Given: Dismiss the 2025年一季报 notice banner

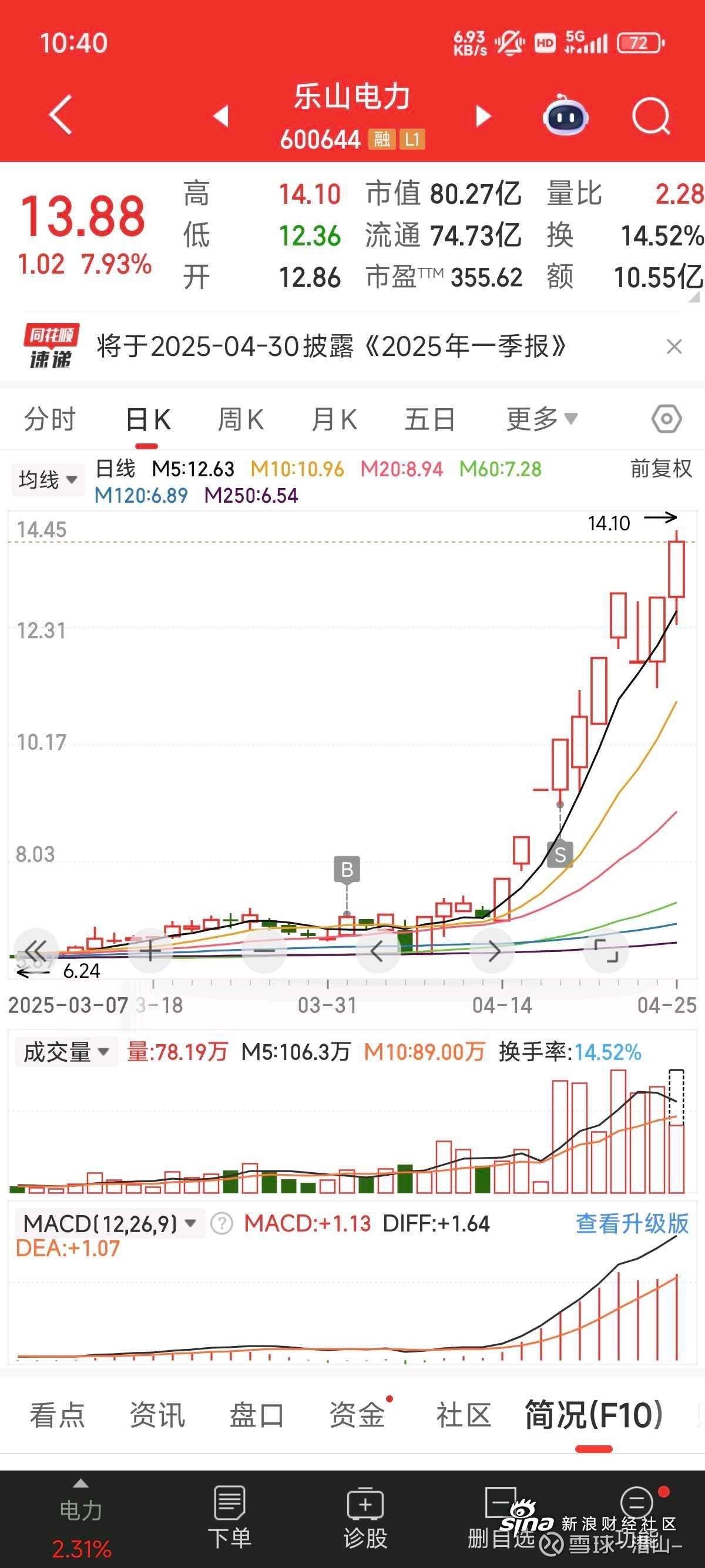Looking at the screenshot, I should pyautogui.click(x=674, y=346).
